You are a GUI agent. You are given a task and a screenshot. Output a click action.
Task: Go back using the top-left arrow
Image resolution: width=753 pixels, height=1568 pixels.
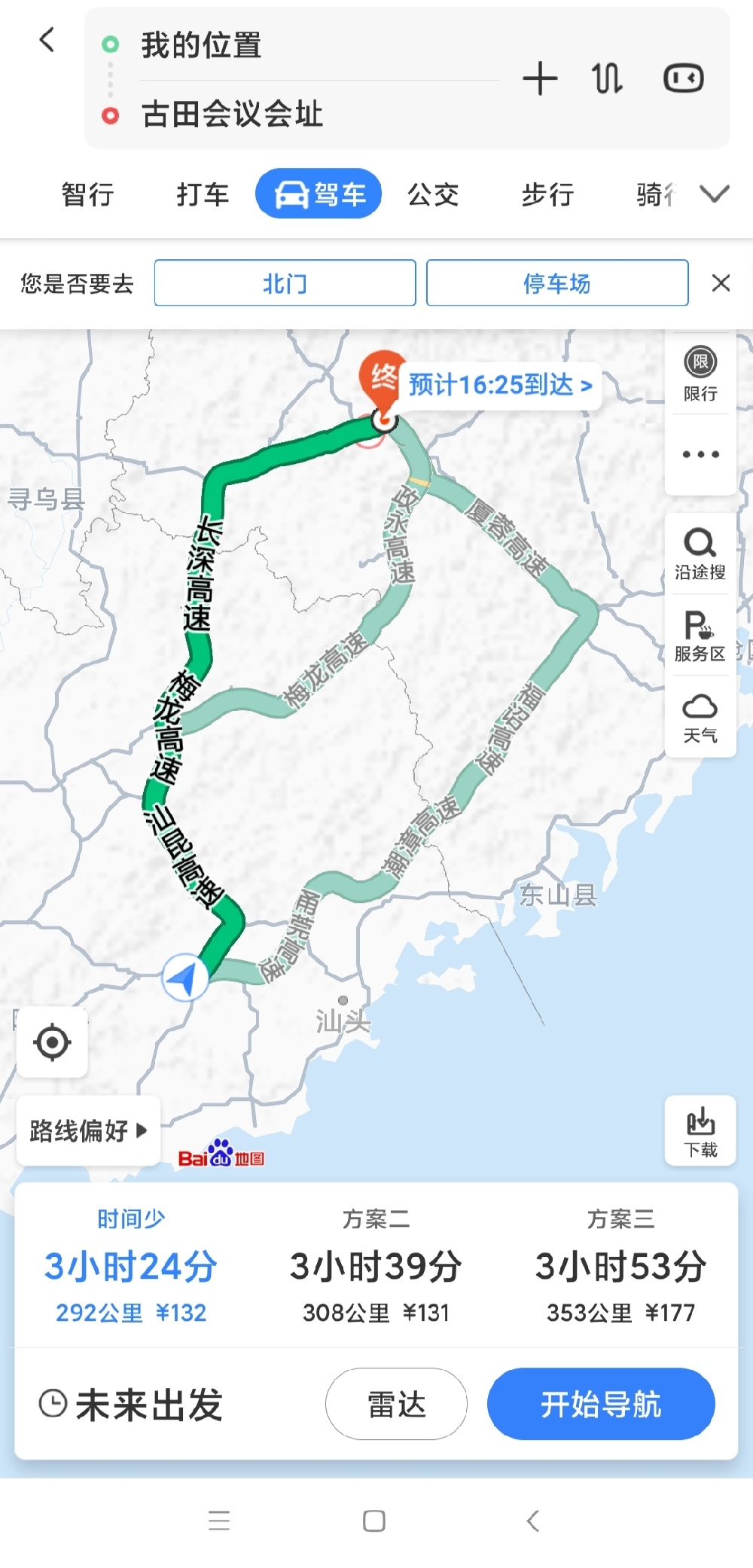point(47,40)
